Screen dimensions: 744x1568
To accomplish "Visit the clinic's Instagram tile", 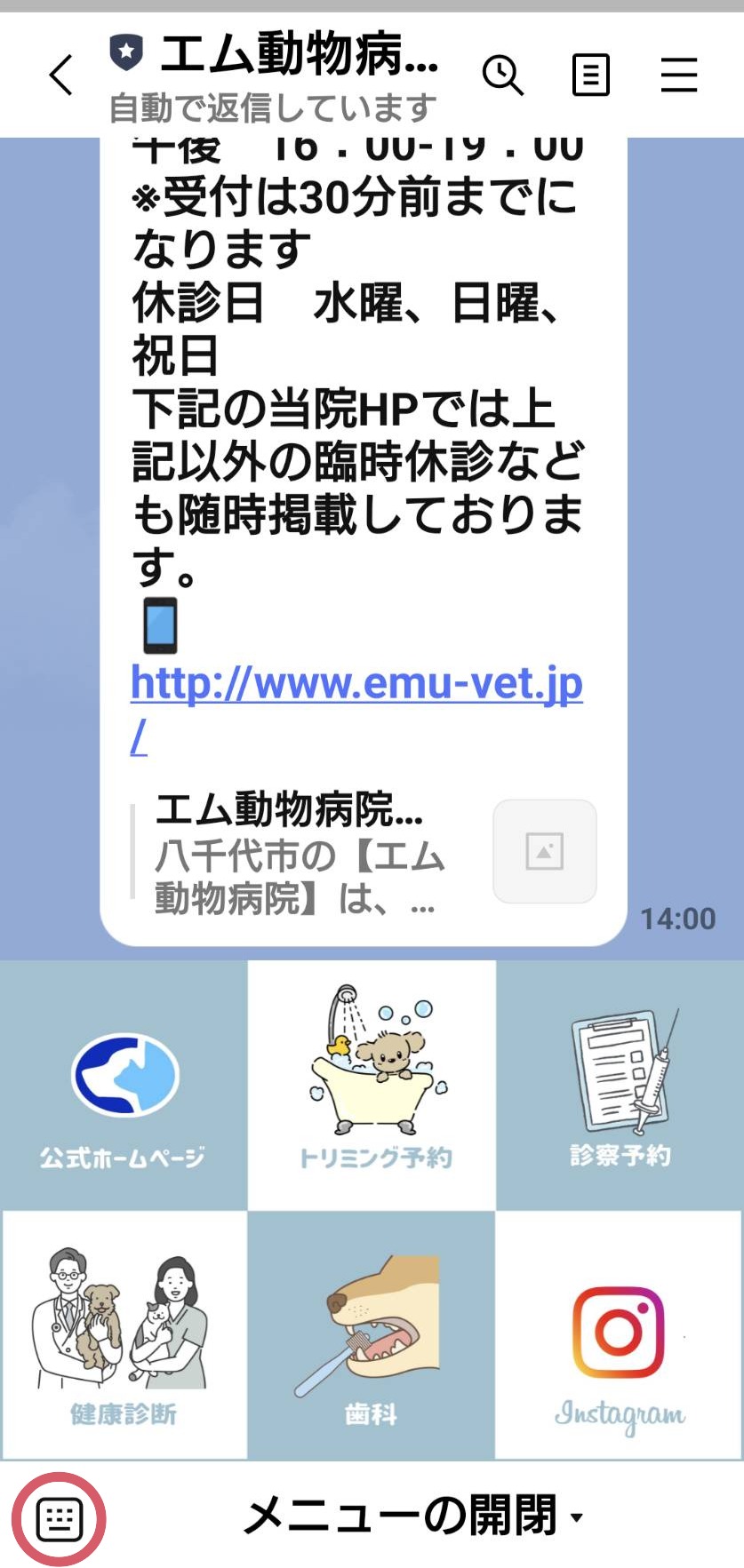I will [x=620, y=1334].
